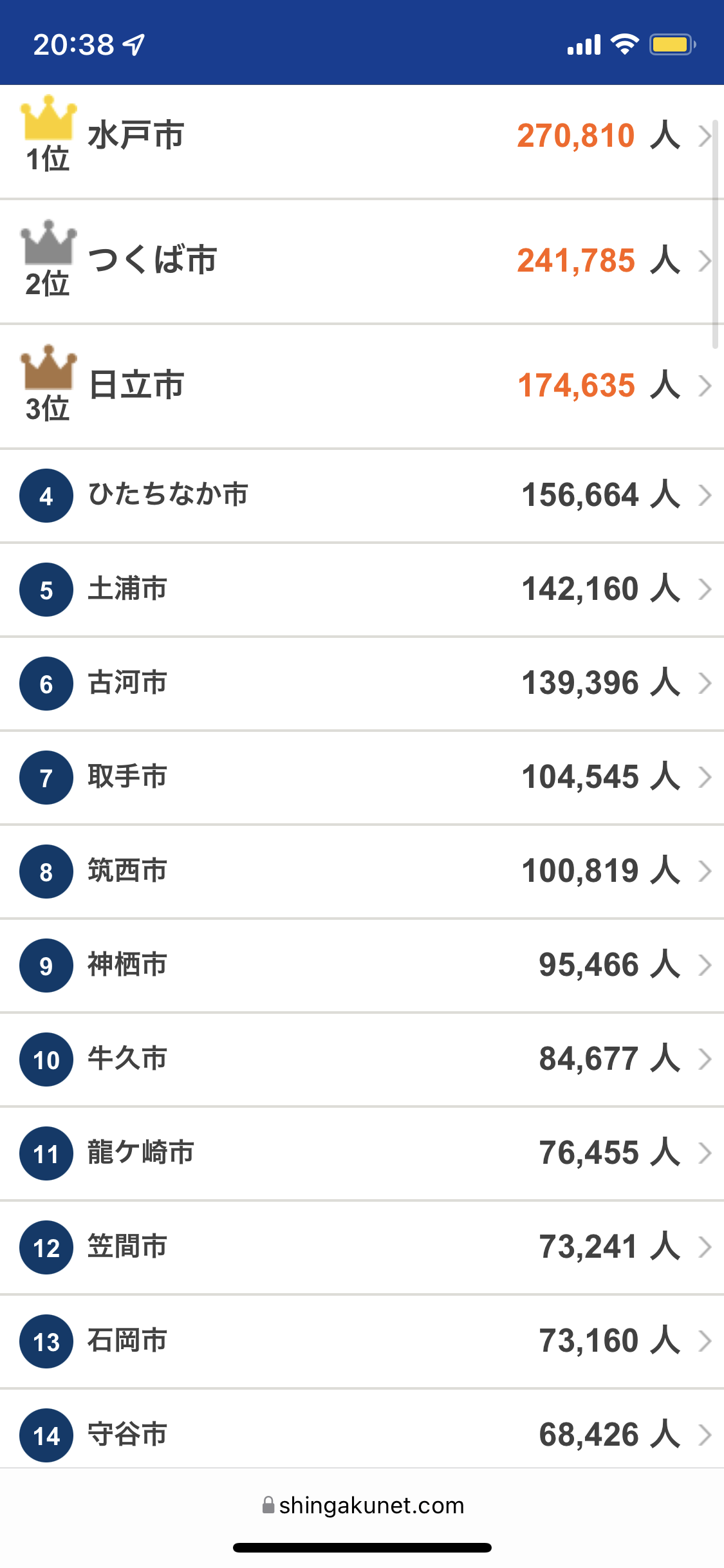724x1568 pixels.
Task: Select the 笠間市 row
Action: [362, 1247]
